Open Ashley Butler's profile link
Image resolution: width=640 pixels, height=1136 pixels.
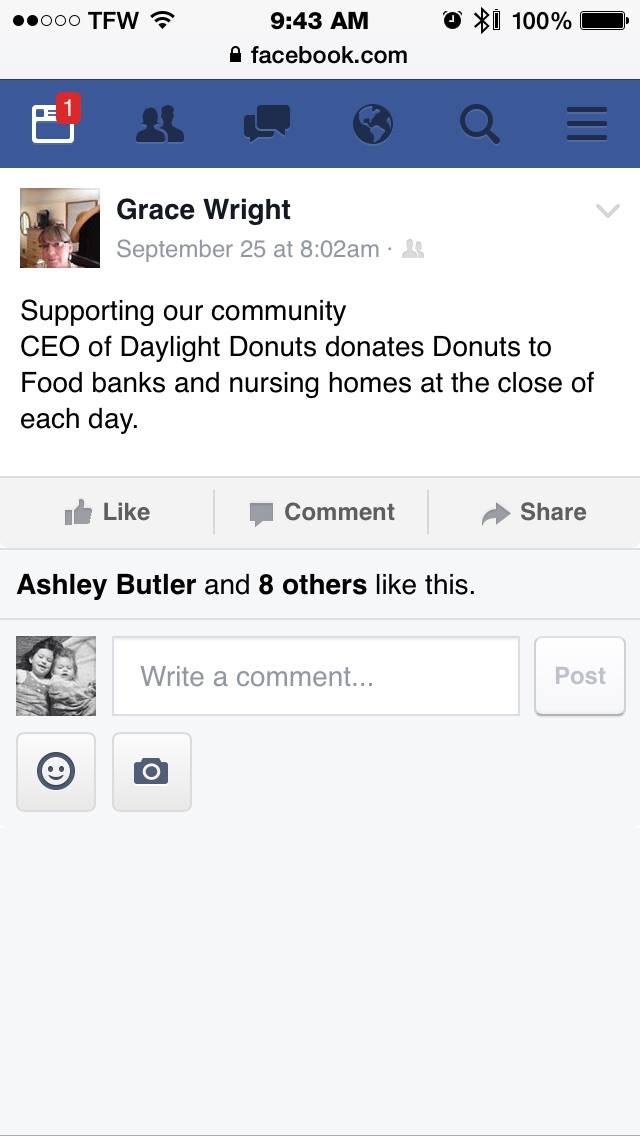[x=106, y=584]
